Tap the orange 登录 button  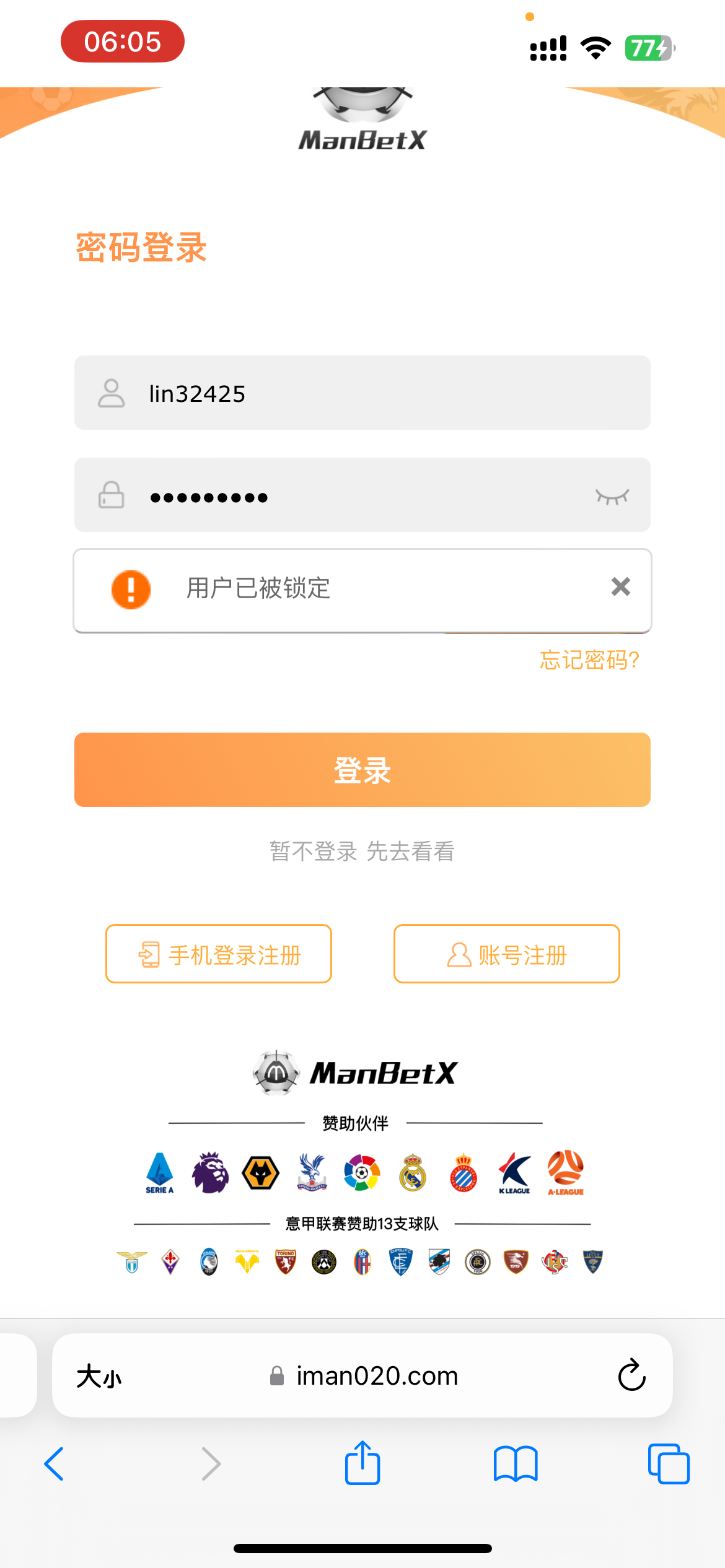pyautogui.click(x=362, y=770)
